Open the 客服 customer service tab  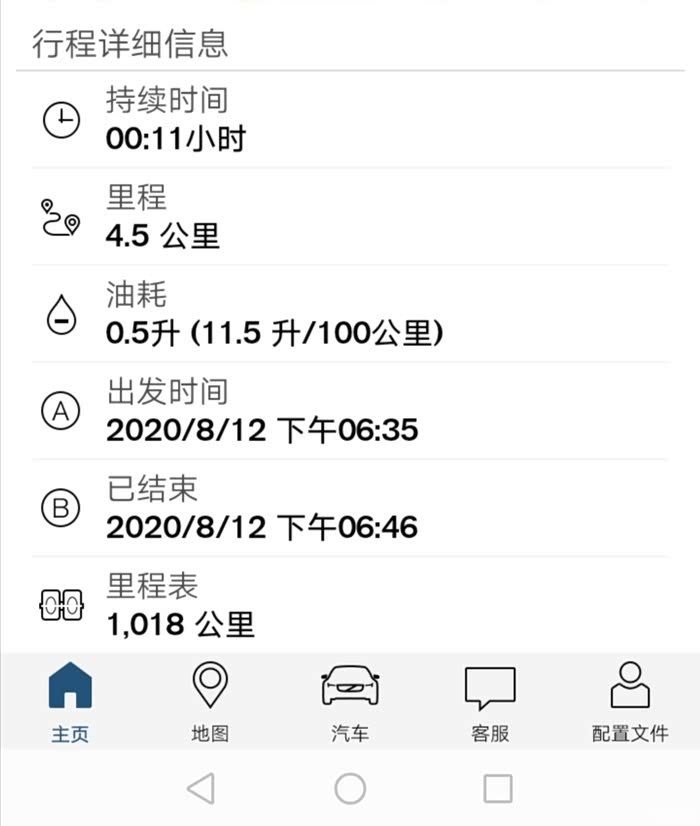coord(490,702)
